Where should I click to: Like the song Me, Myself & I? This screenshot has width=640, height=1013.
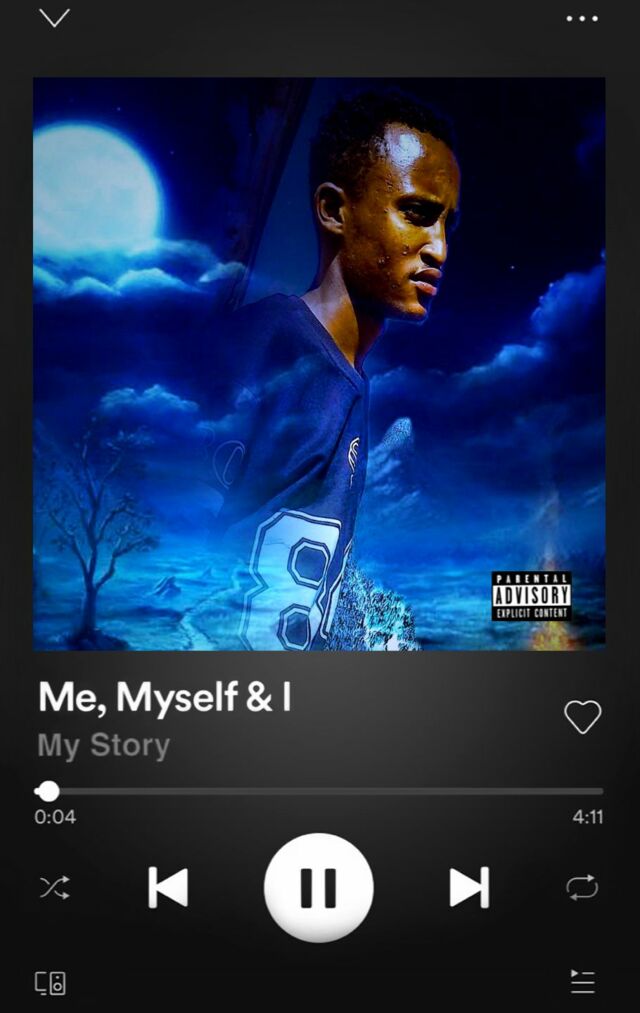pyautogui.click(x=582, y=717)
